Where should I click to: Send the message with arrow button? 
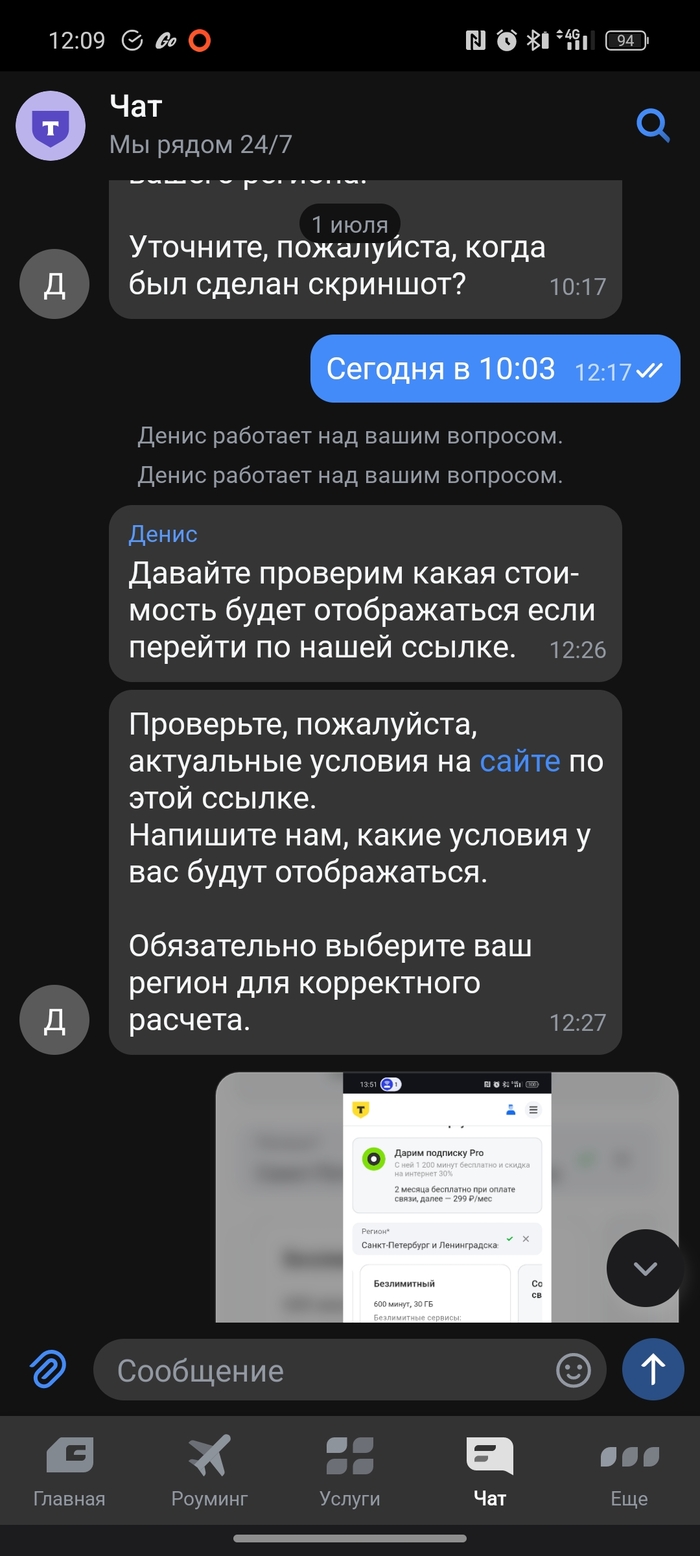tap(653, 1369)
